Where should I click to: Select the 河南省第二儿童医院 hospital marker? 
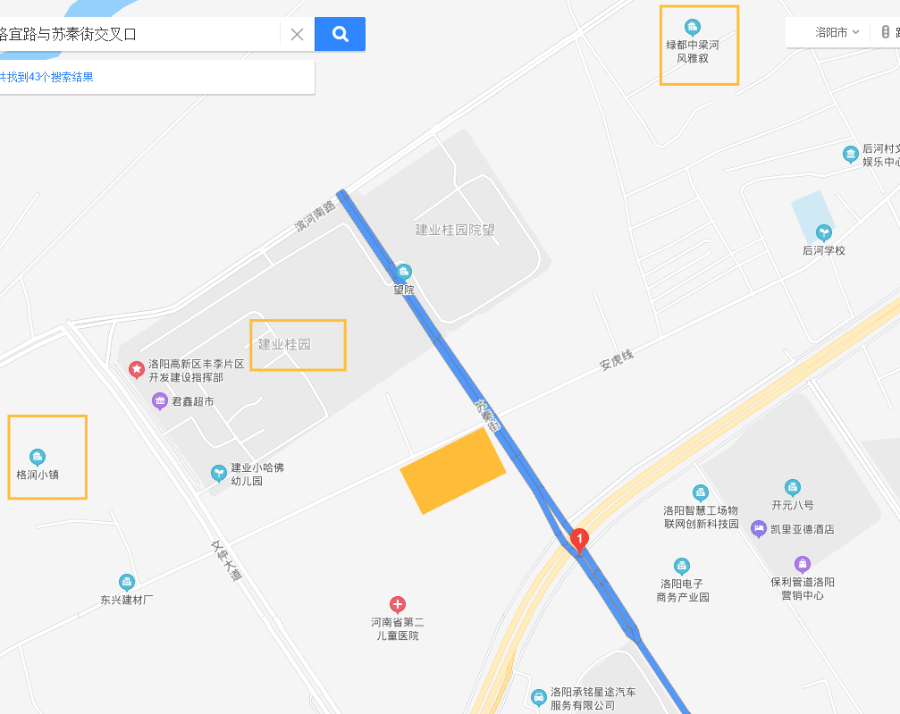click(398, 604)
